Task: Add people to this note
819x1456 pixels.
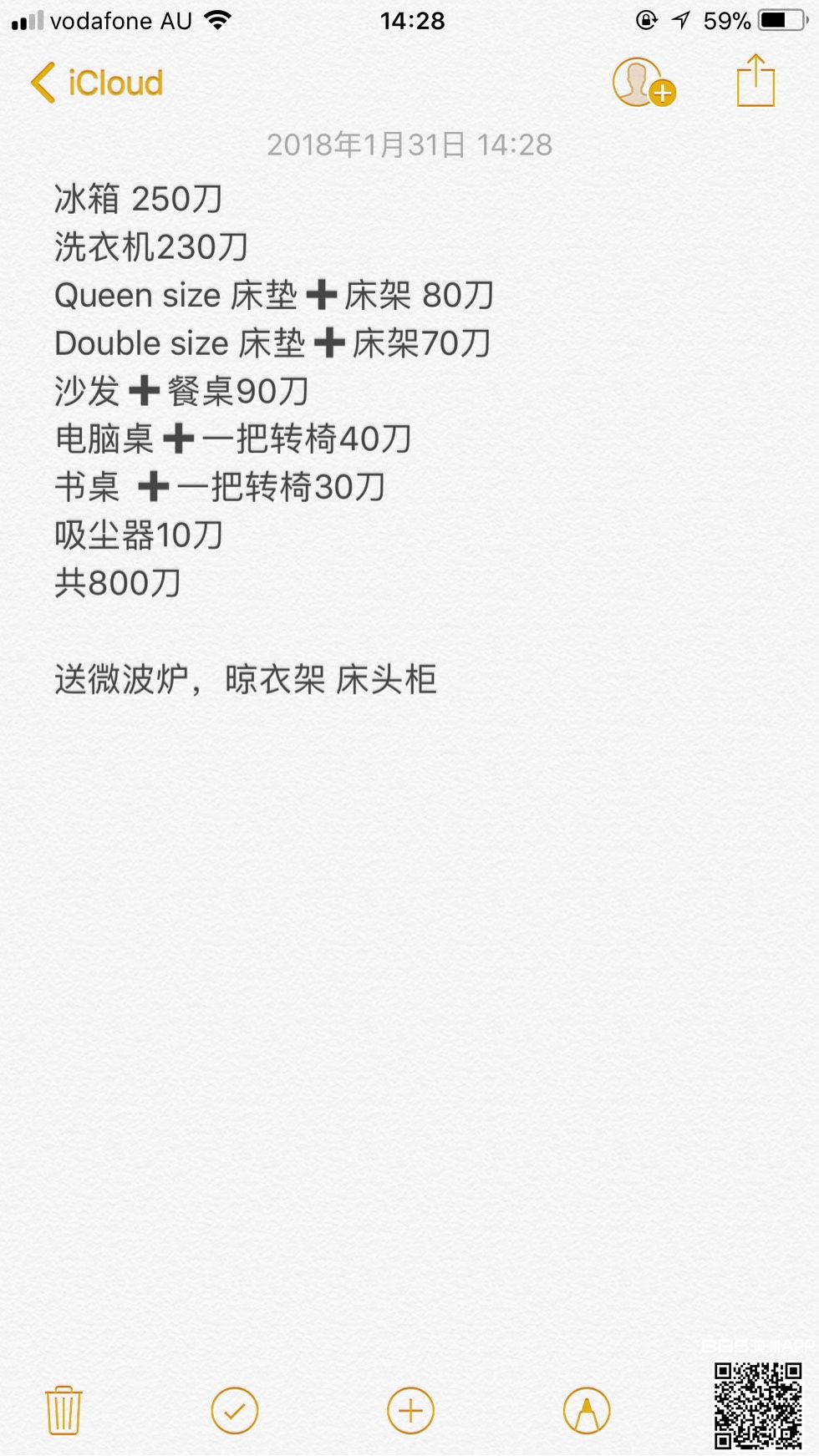Action: pyautogui.click(x=642, y=83)
